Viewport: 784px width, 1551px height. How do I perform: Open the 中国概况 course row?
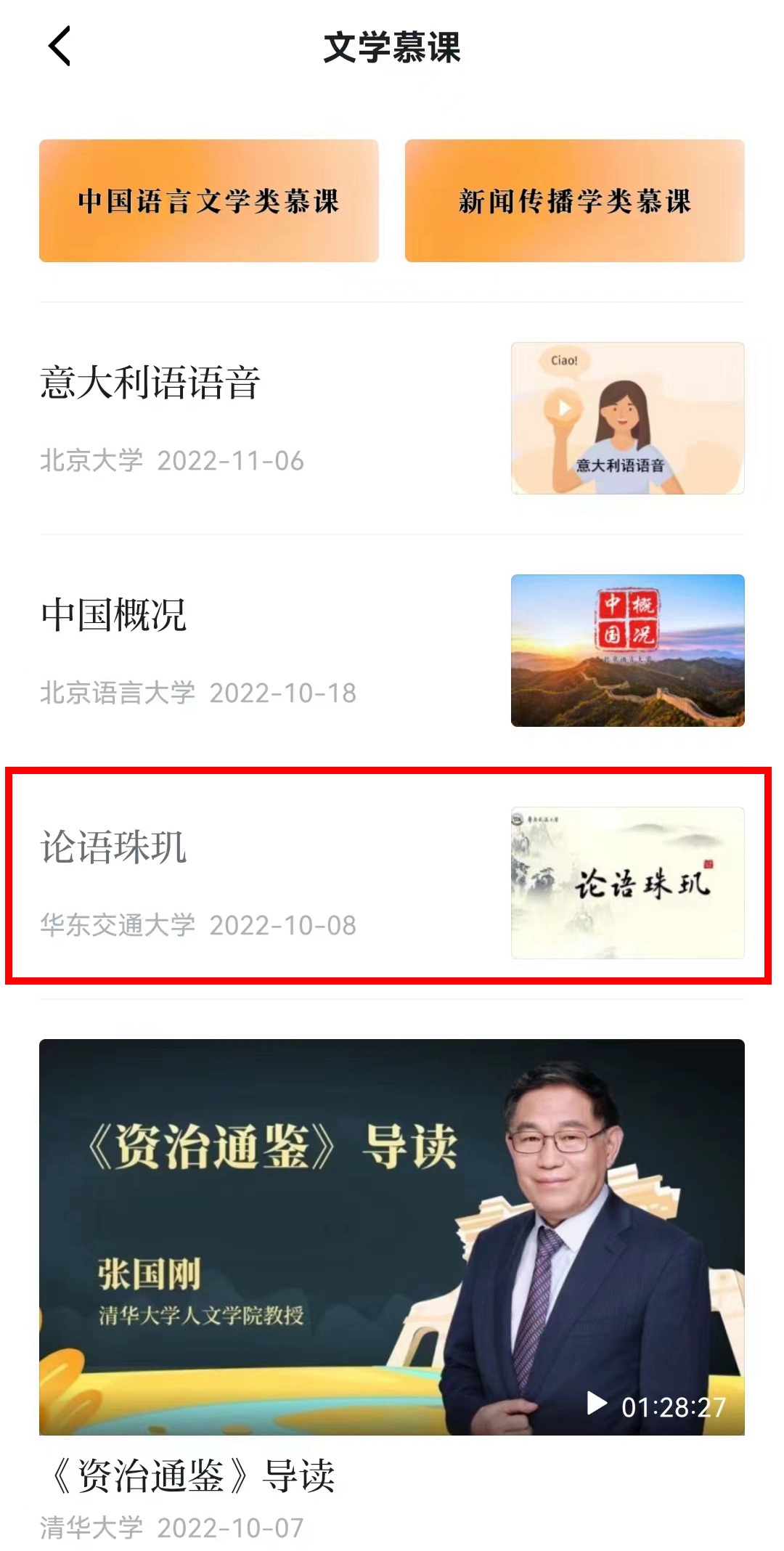coord(392,651)
